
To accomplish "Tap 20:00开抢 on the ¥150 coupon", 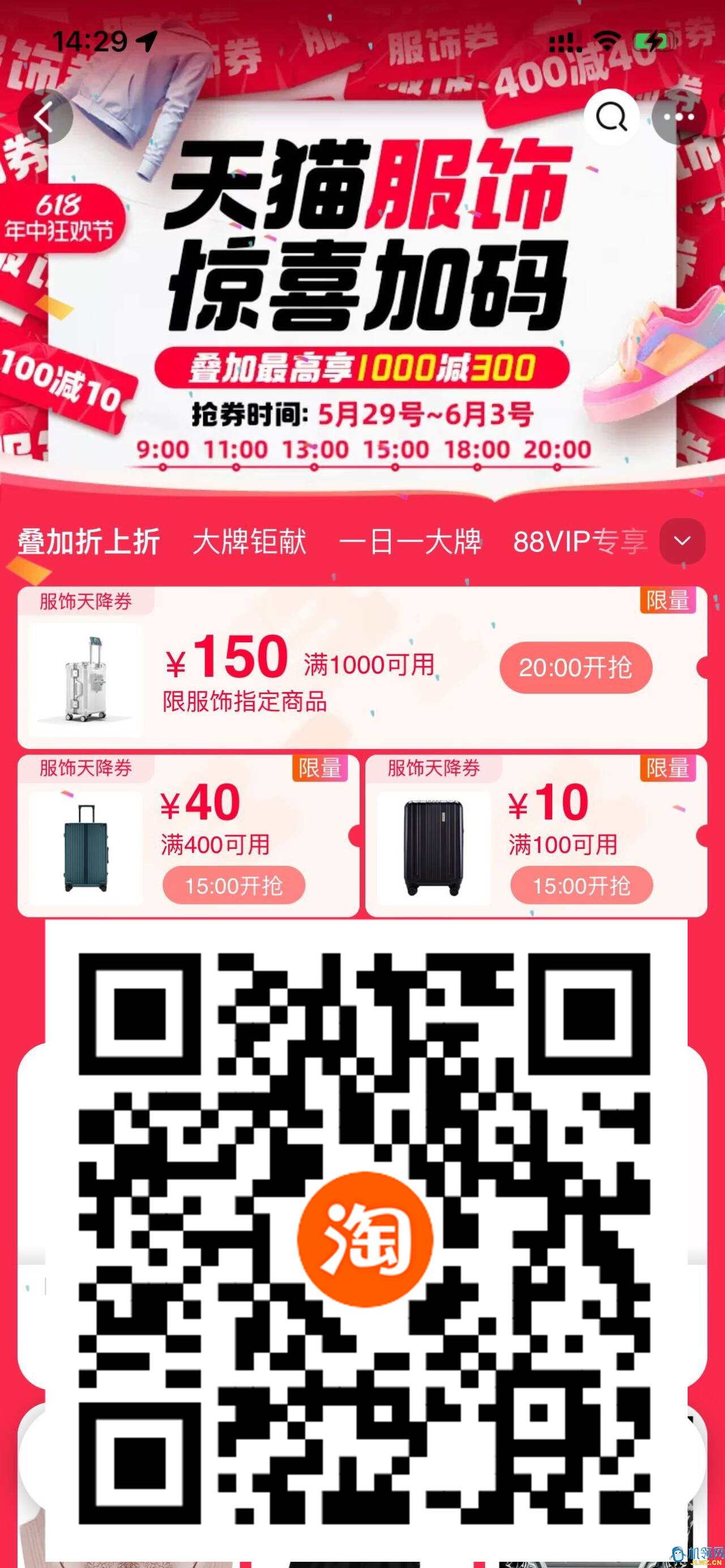I will click(x=575, y=668).
